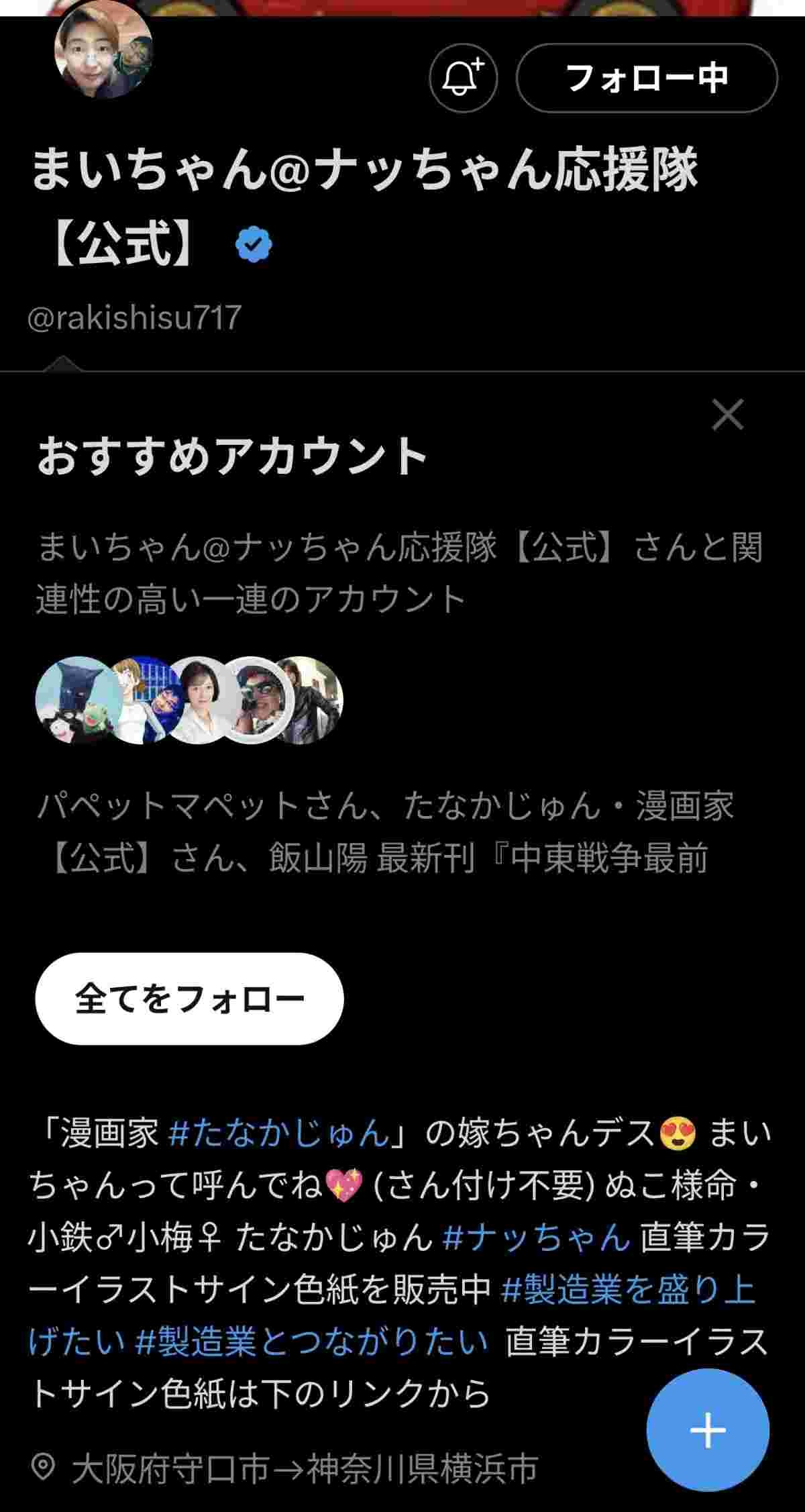Screen dimensions: 805x1512
Task: Compose a new post with plus button
Action: (708, 1430)
